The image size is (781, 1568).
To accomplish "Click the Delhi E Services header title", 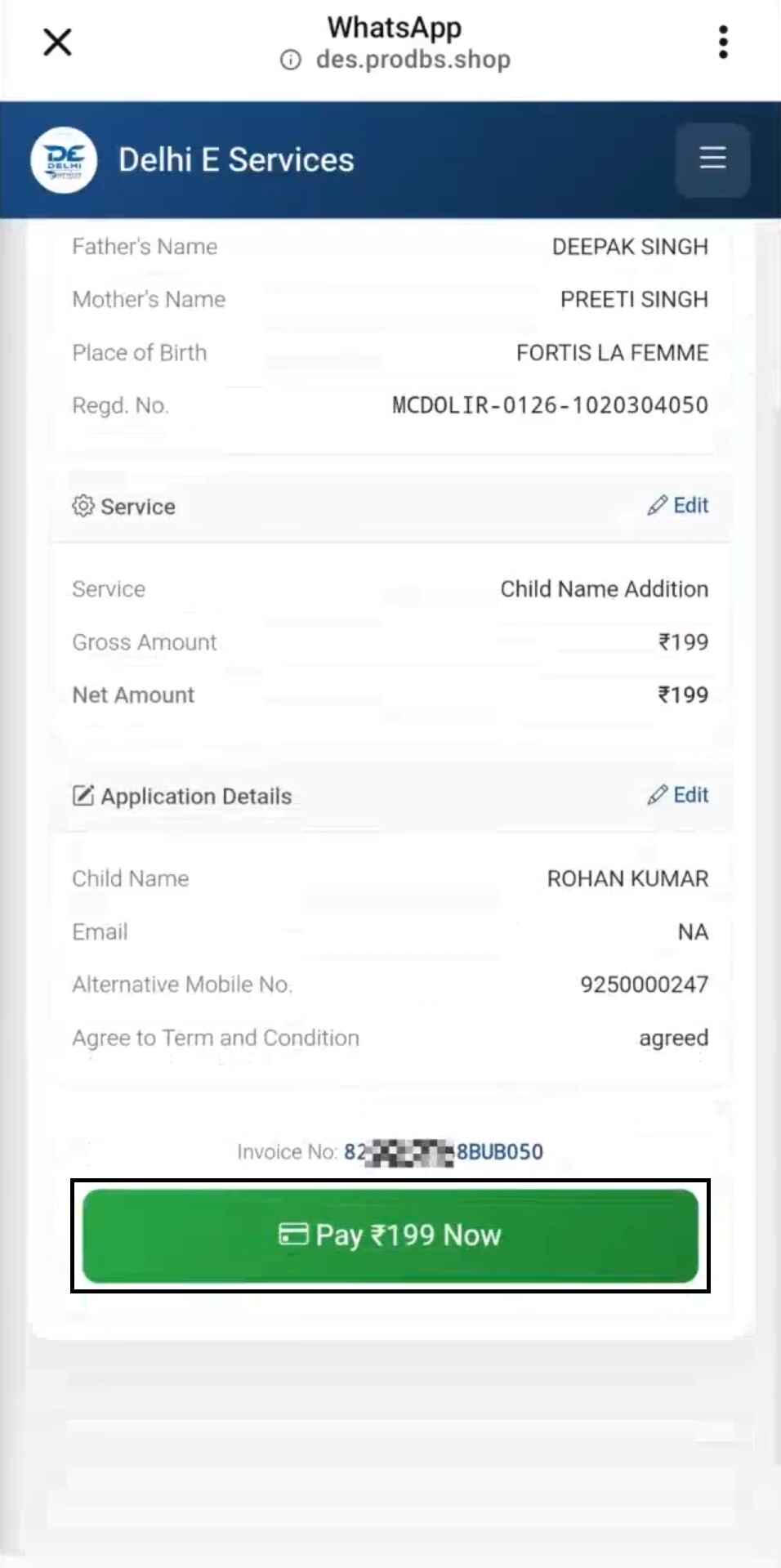I will tap(236, 159).
